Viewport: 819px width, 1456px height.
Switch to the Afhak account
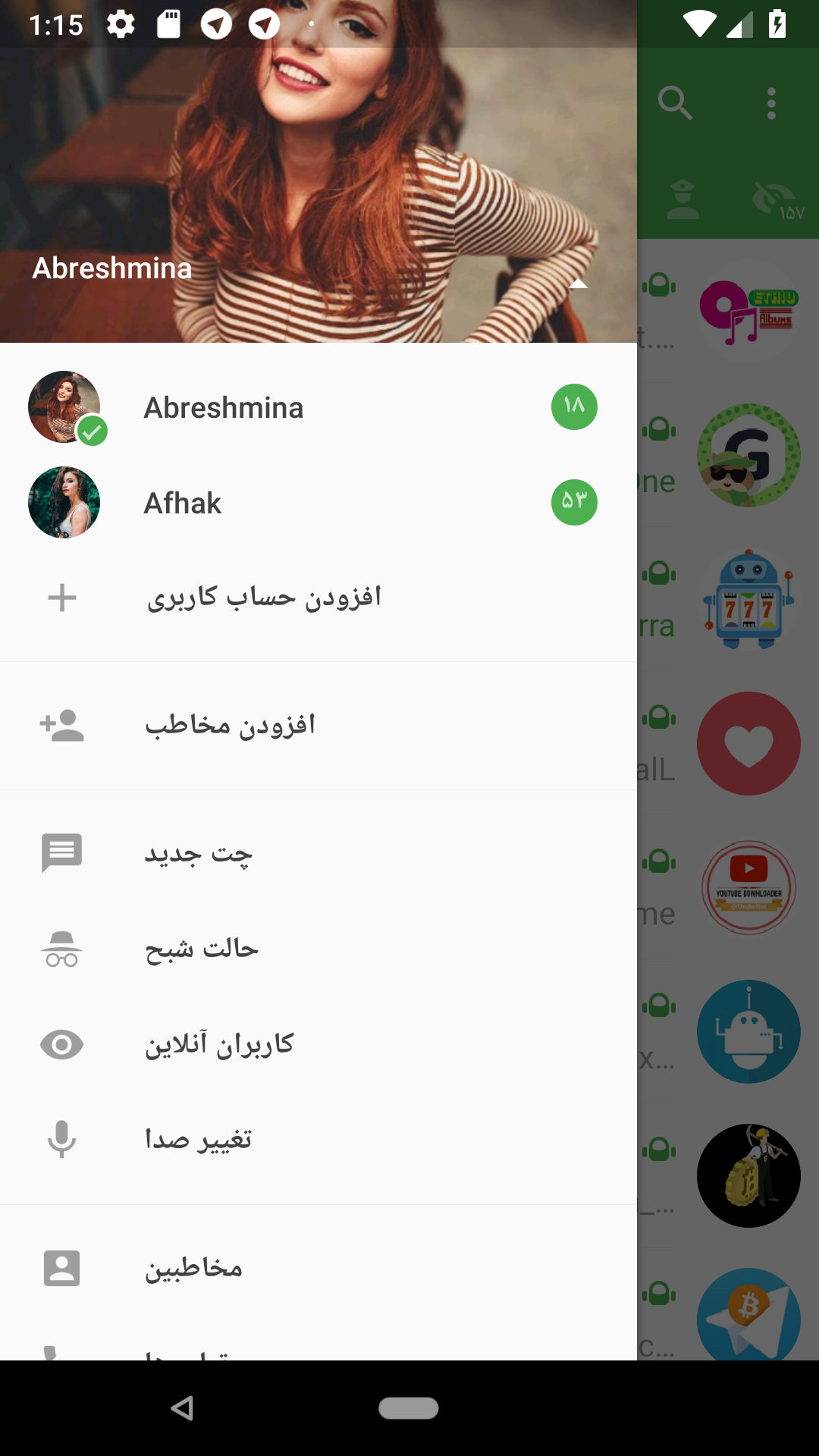coord(182,503)
